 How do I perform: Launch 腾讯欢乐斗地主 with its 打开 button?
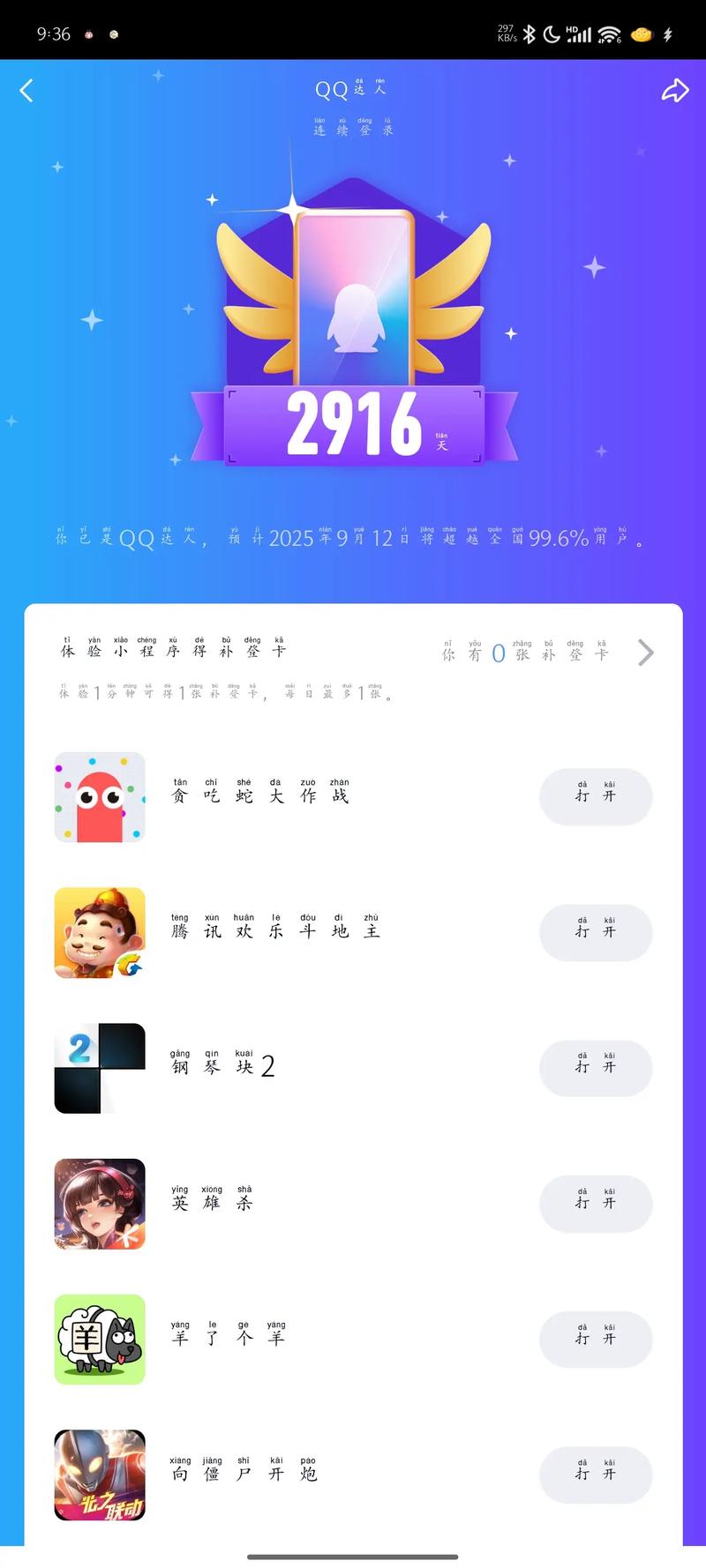click(x=596, y=932)
